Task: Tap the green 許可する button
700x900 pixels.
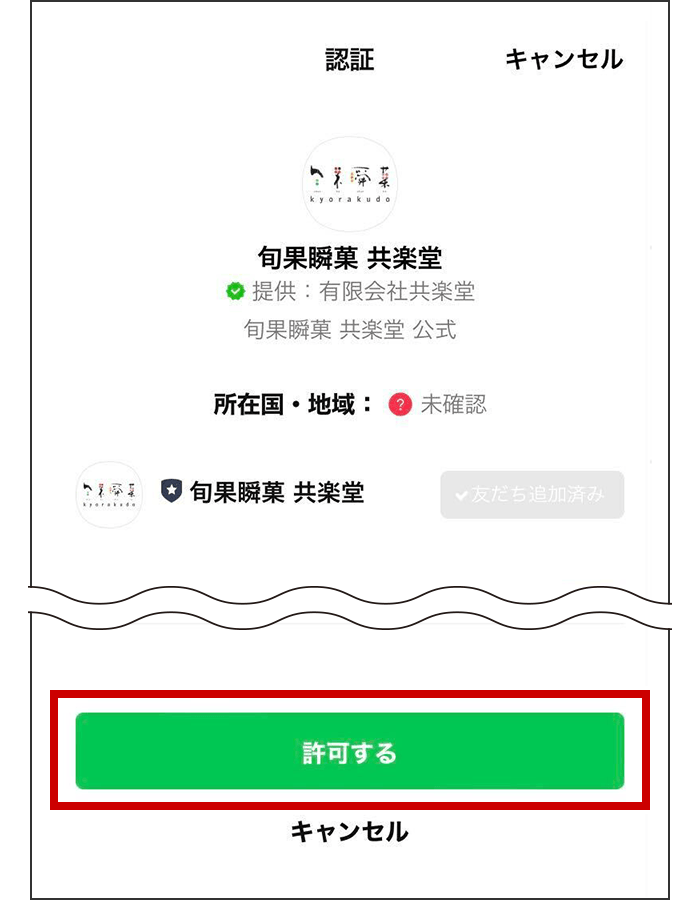Action: (x=350, y=752)
